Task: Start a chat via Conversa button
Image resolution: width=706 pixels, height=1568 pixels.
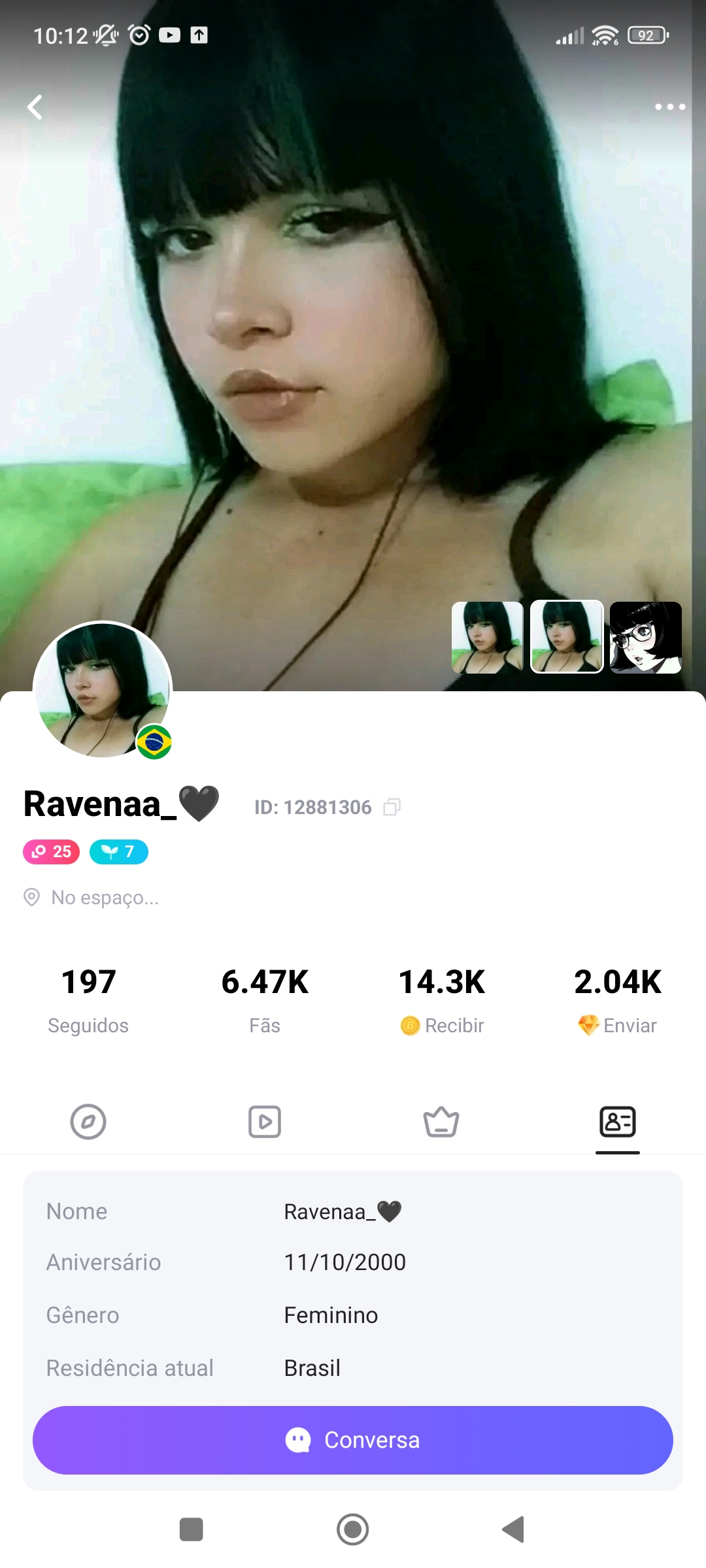Action: coord(353,1440)
